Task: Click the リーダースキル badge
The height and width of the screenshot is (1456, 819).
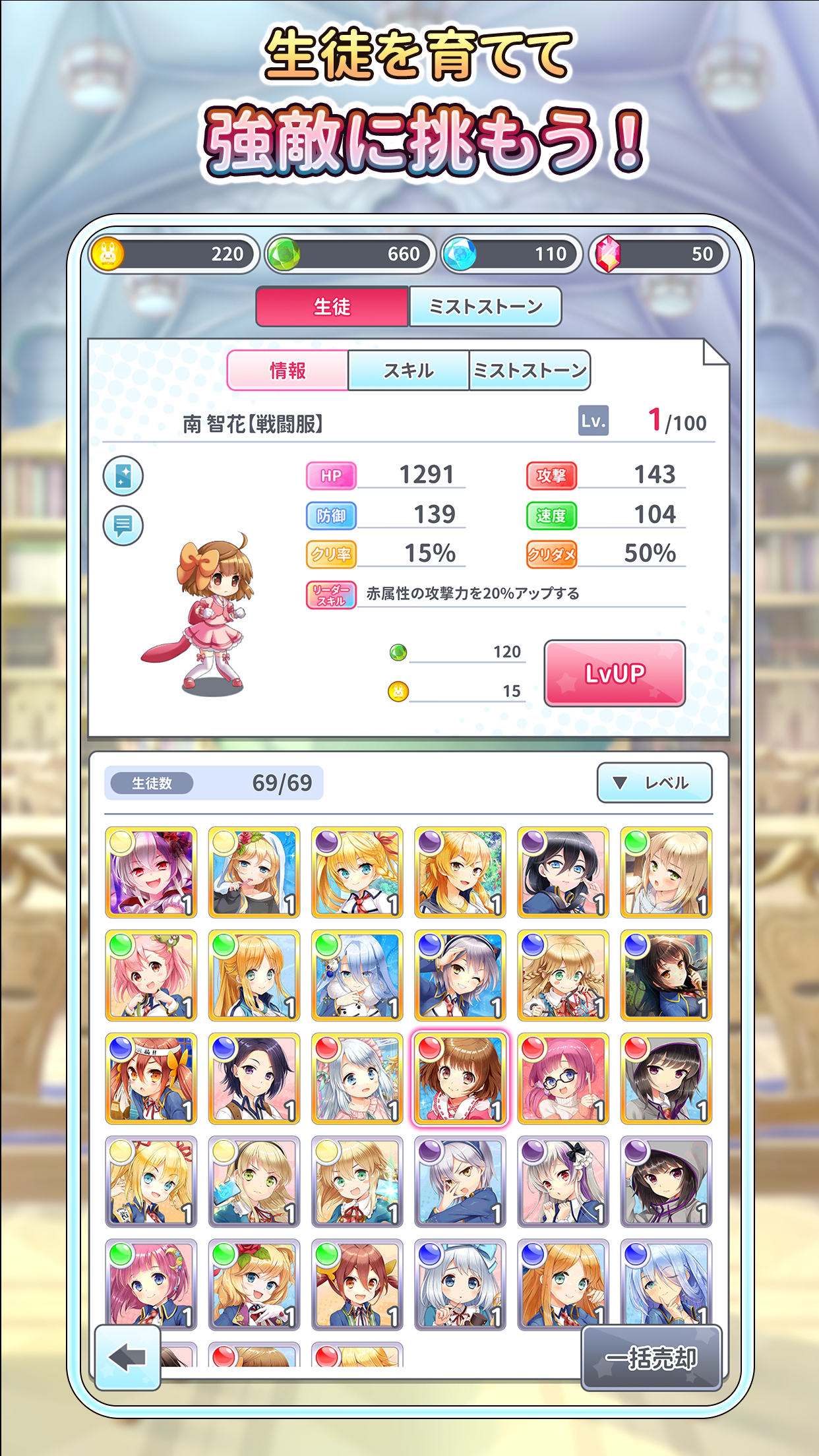Action: pyautogui.click(x=332, y=594)
